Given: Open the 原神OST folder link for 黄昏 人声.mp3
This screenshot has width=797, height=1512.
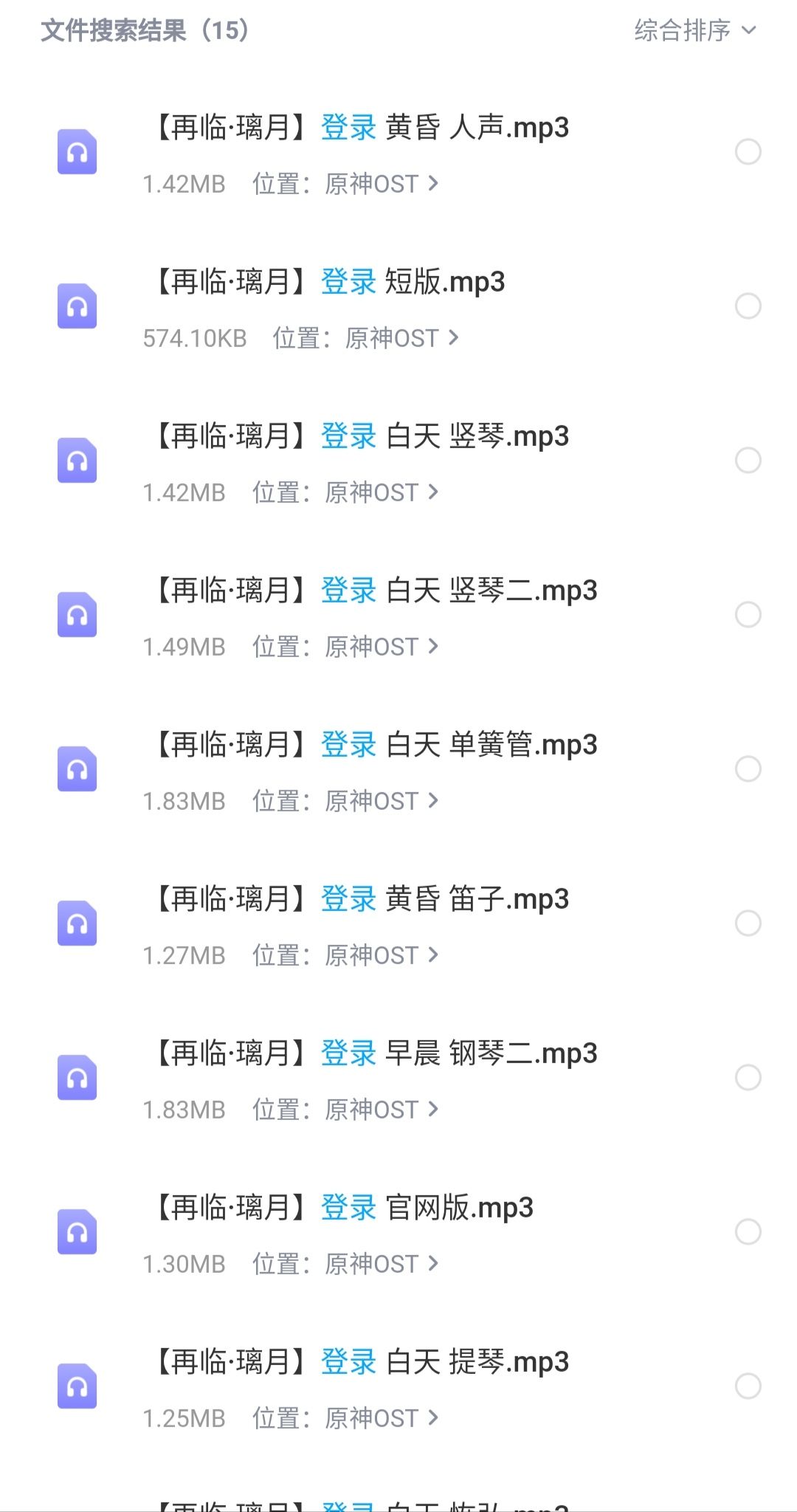Looking at the screenshot, I should pos(375,184).
